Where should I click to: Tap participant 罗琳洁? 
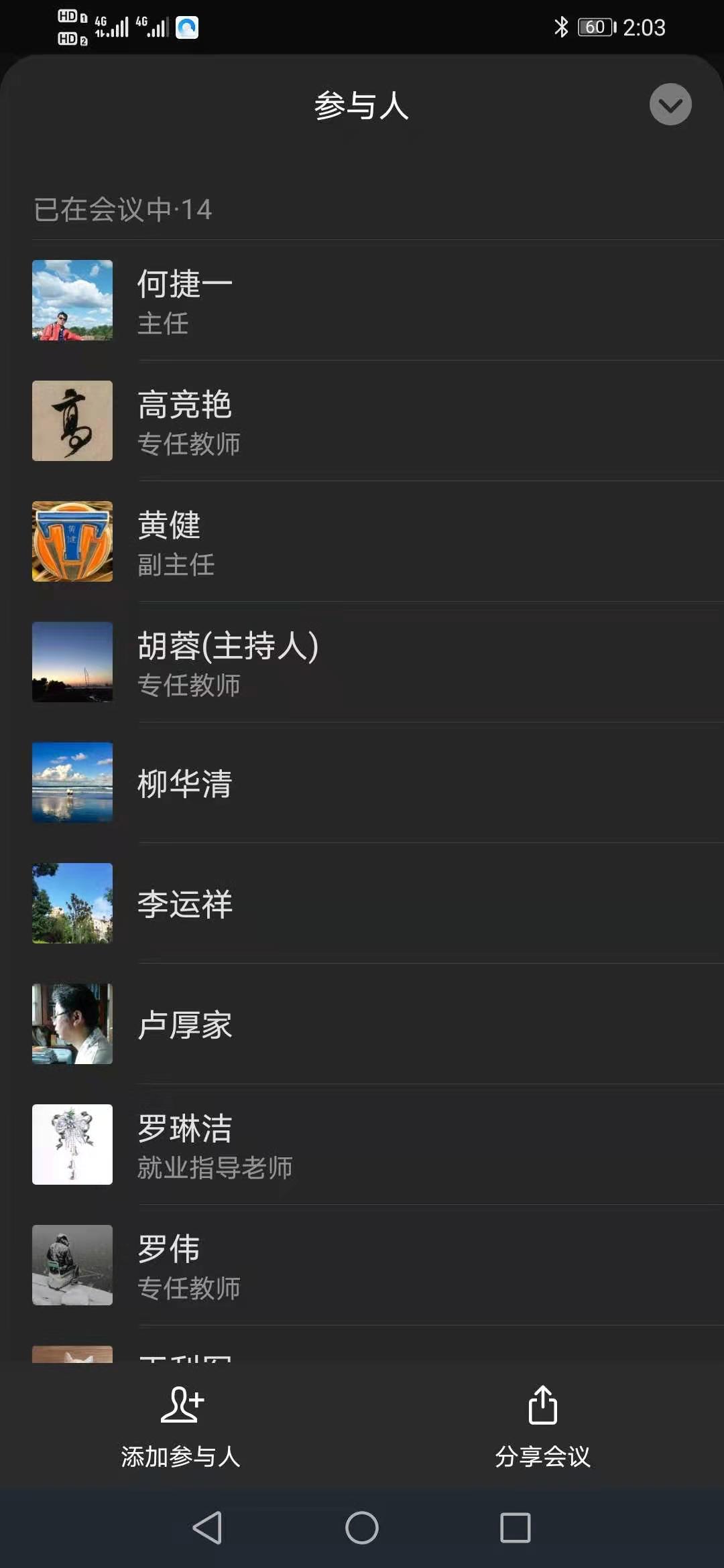(362, 1145)
